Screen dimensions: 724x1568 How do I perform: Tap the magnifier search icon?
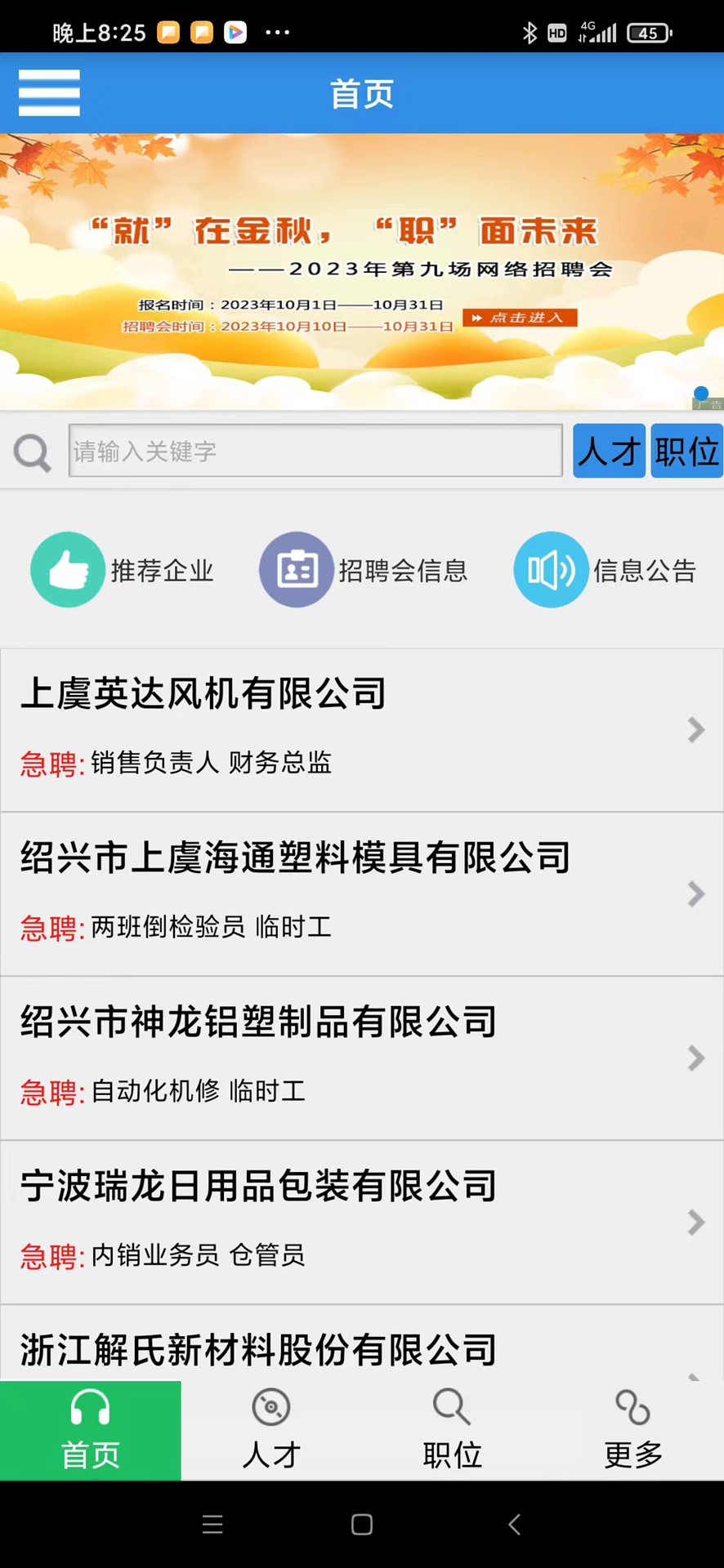point(32,451)
